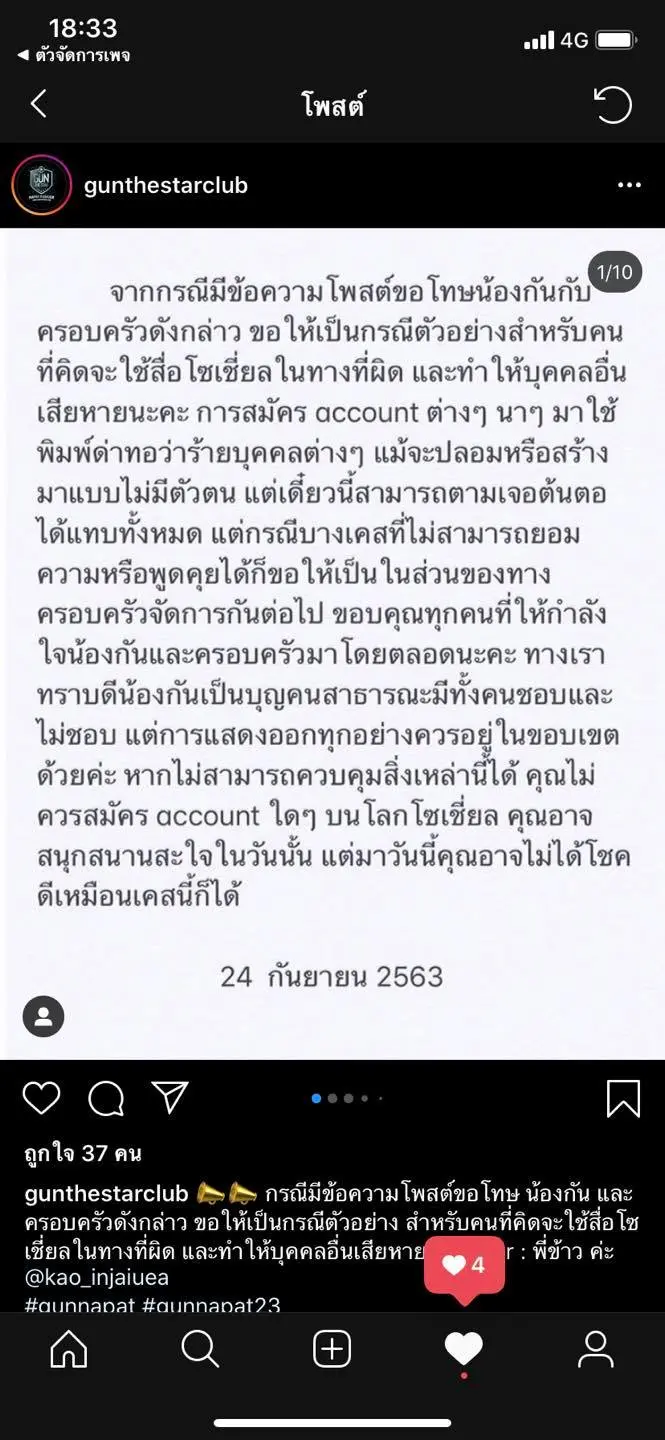The width and height of the screenshot is (665, 1440).
Task: Switch to the Search tab
Action: point(200,1350)
